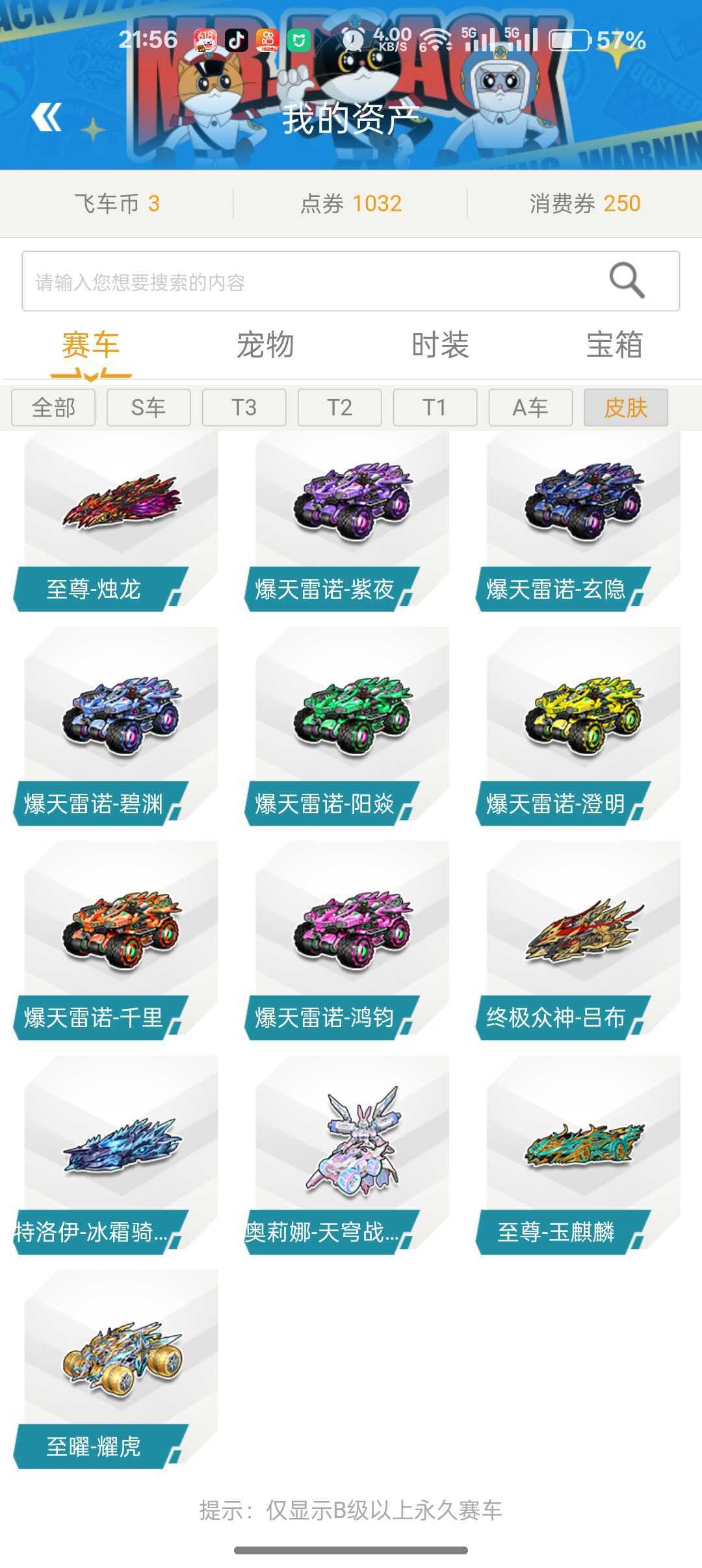Tap the search input field
Viewport: 702px width, 1568px height.
point(351,281)
